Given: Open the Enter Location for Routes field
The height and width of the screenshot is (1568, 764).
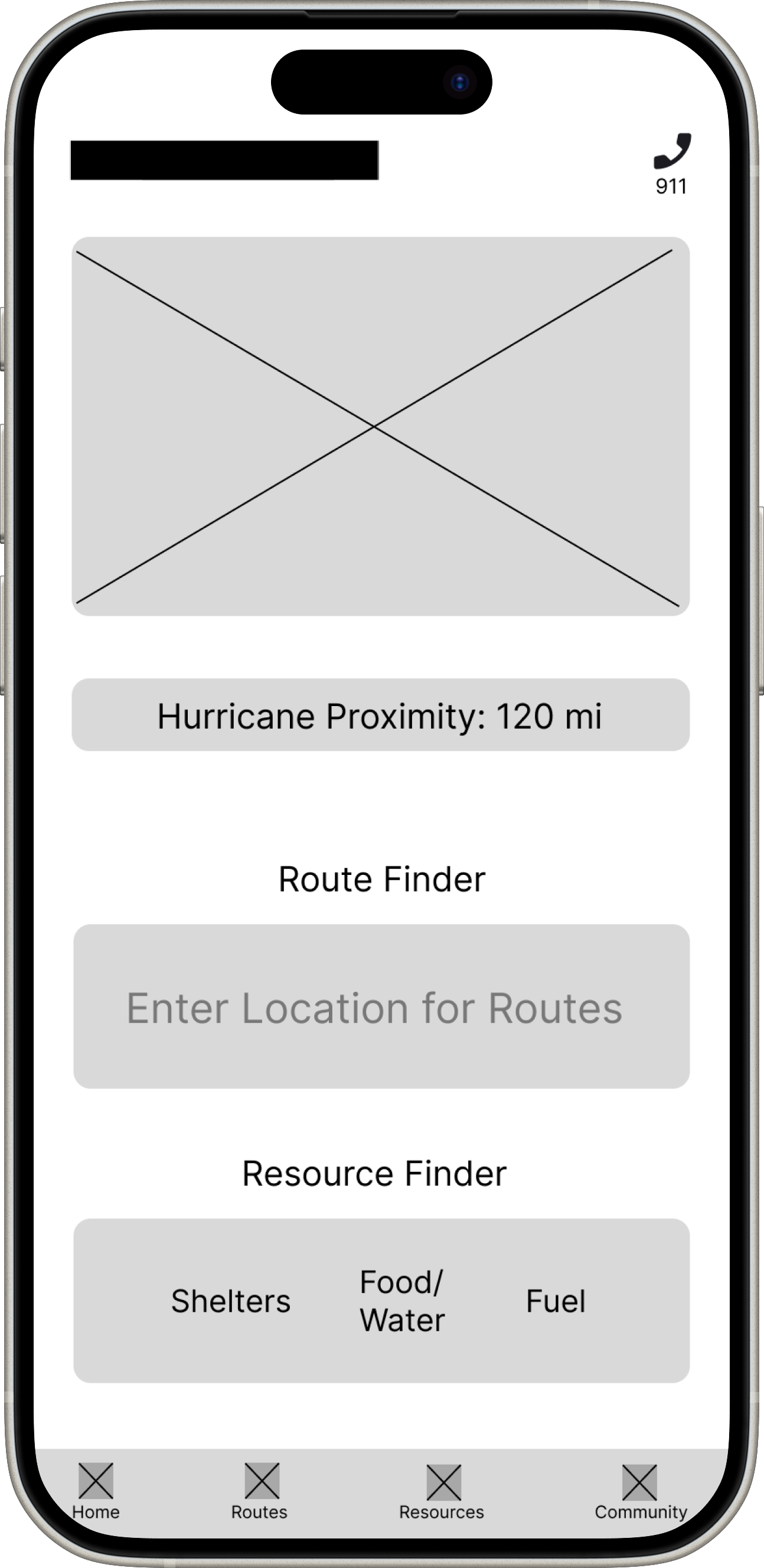Looking at the screenshot, I should point(381,1008).
